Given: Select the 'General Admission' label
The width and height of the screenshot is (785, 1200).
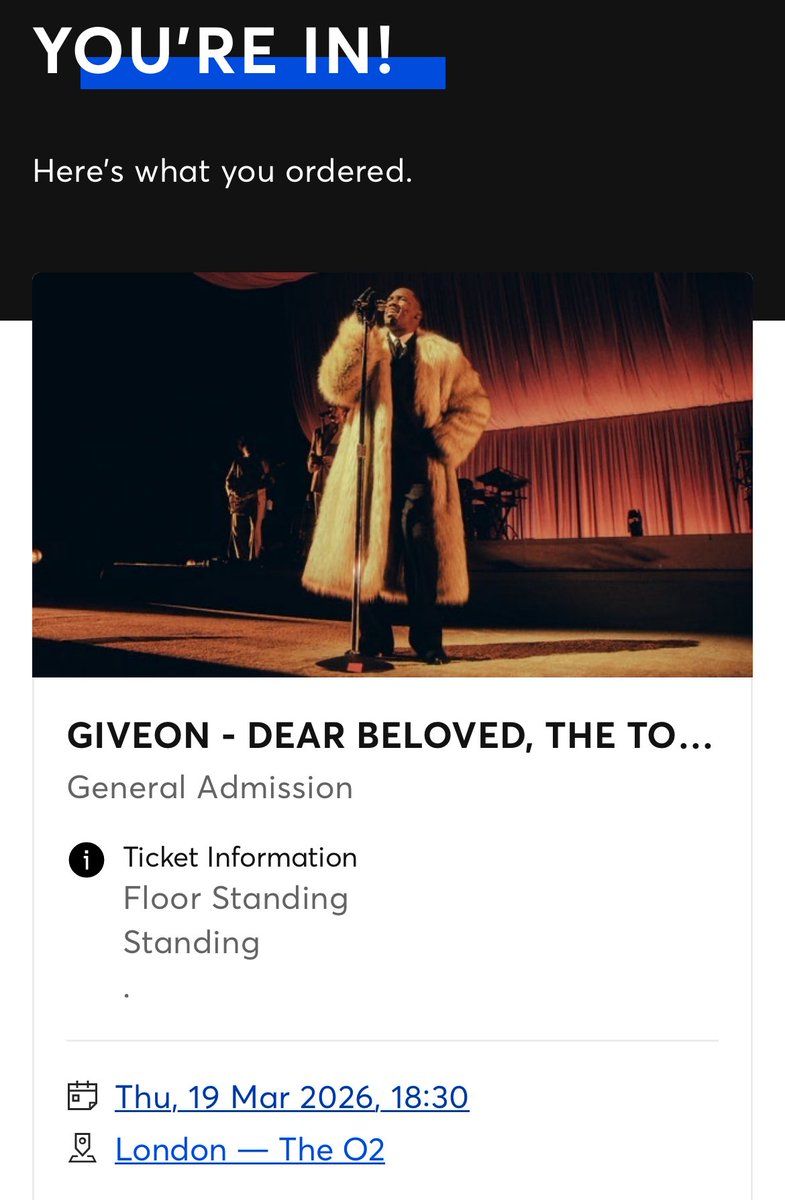Looking at the screenshot, I should click(209, 788).
